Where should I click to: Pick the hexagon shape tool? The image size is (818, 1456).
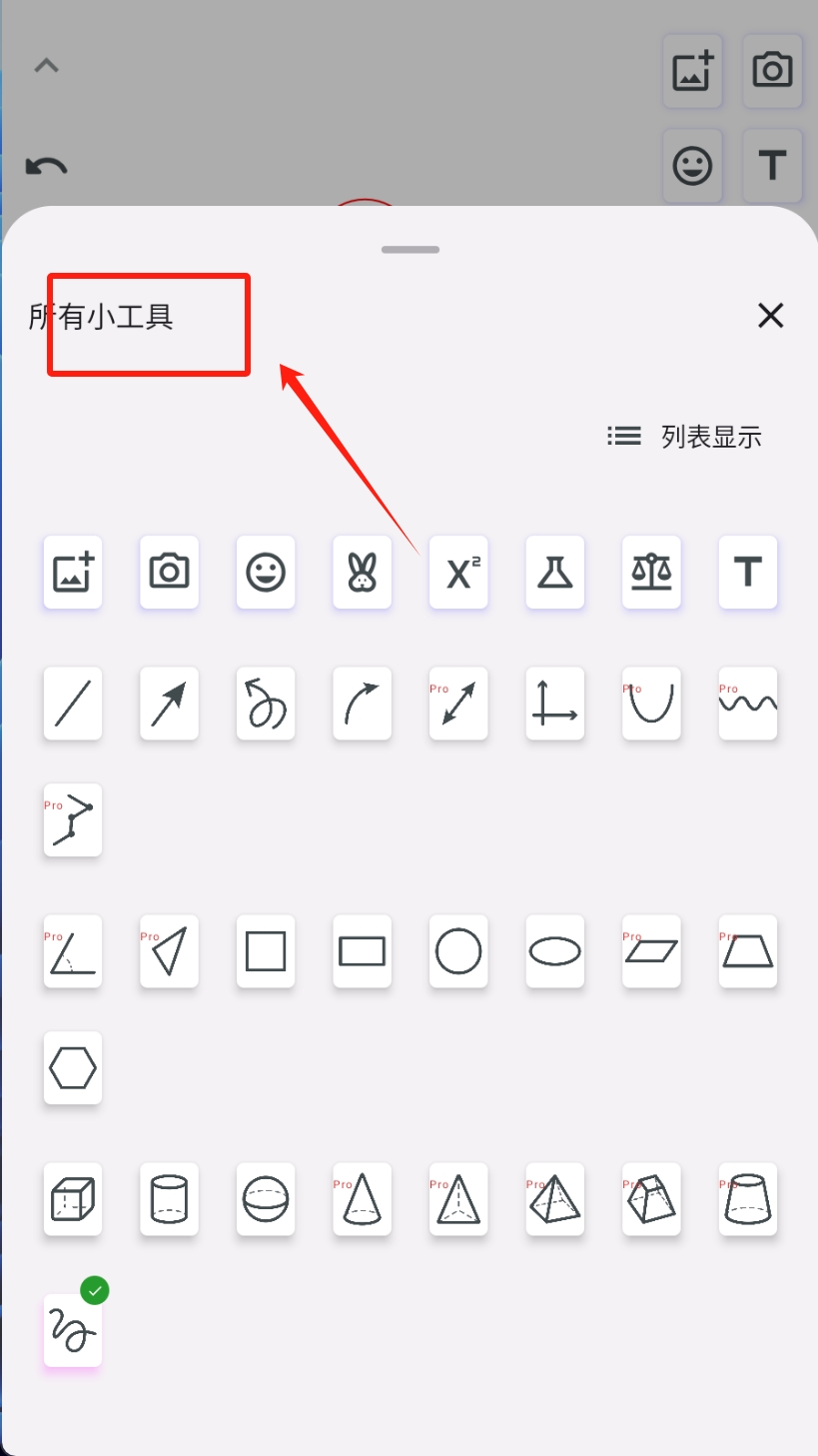pos(73,1068)
